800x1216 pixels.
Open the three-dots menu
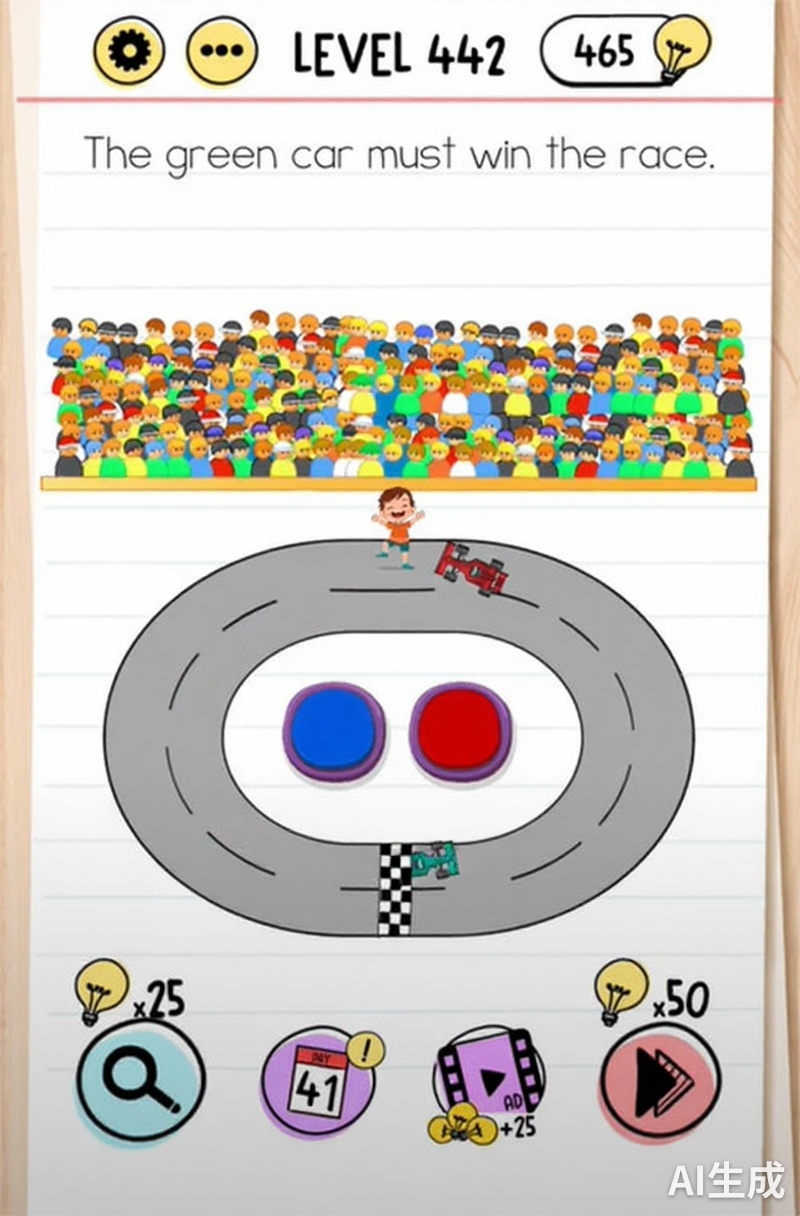pos(222,50)
